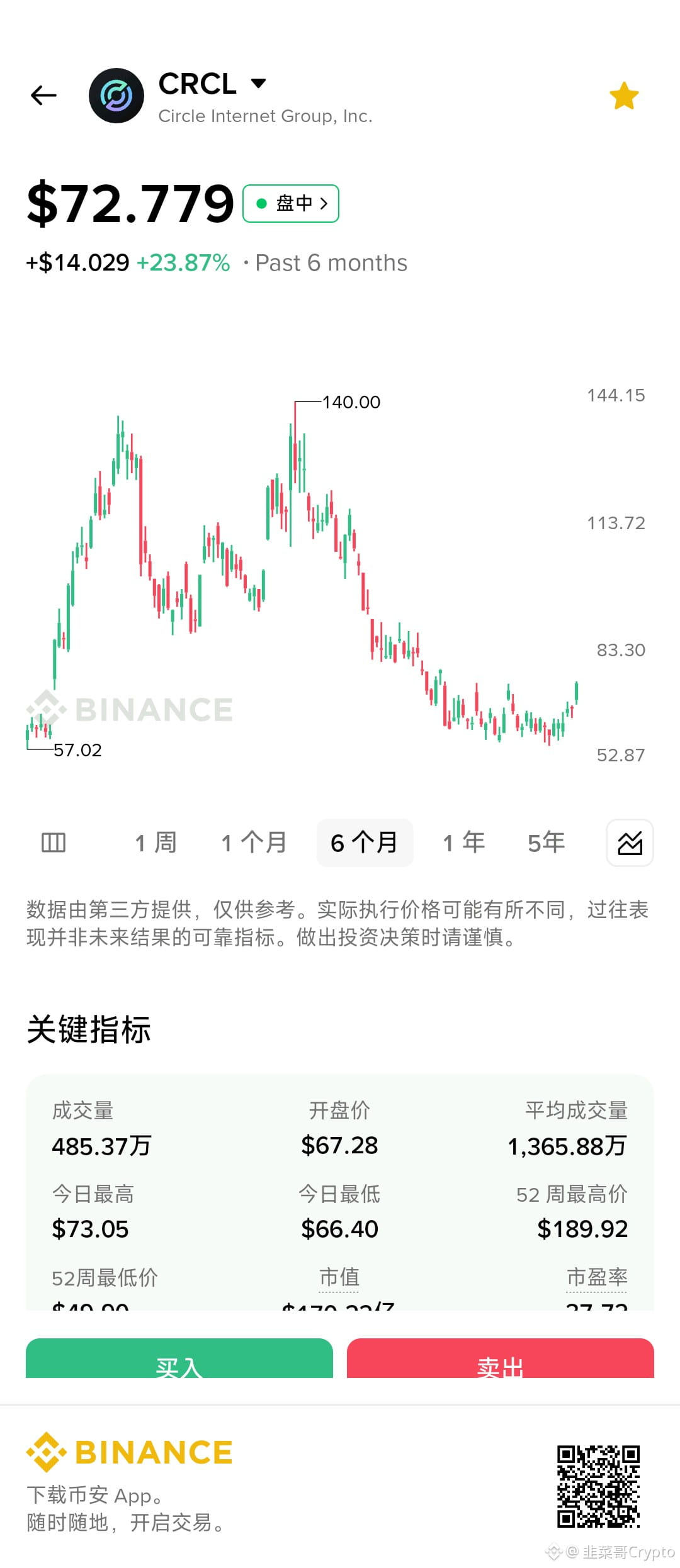680x1568 pixels.
Task: Toggle the chart style icon
Action: tap(630, 843)
